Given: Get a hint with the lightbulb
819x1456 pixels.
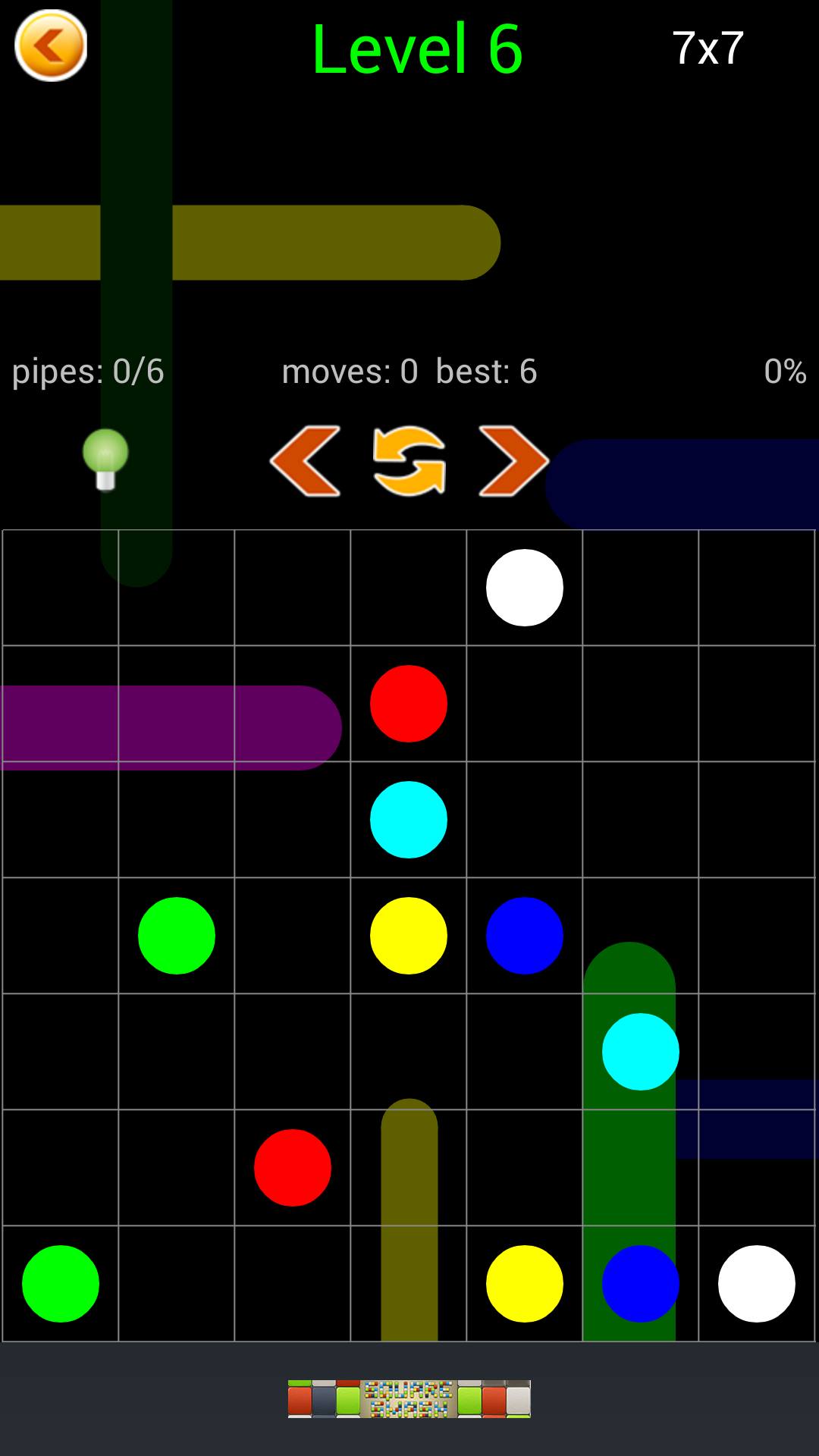Looking at the screenshot, I should pyautogui.click(x=105, y=460).
